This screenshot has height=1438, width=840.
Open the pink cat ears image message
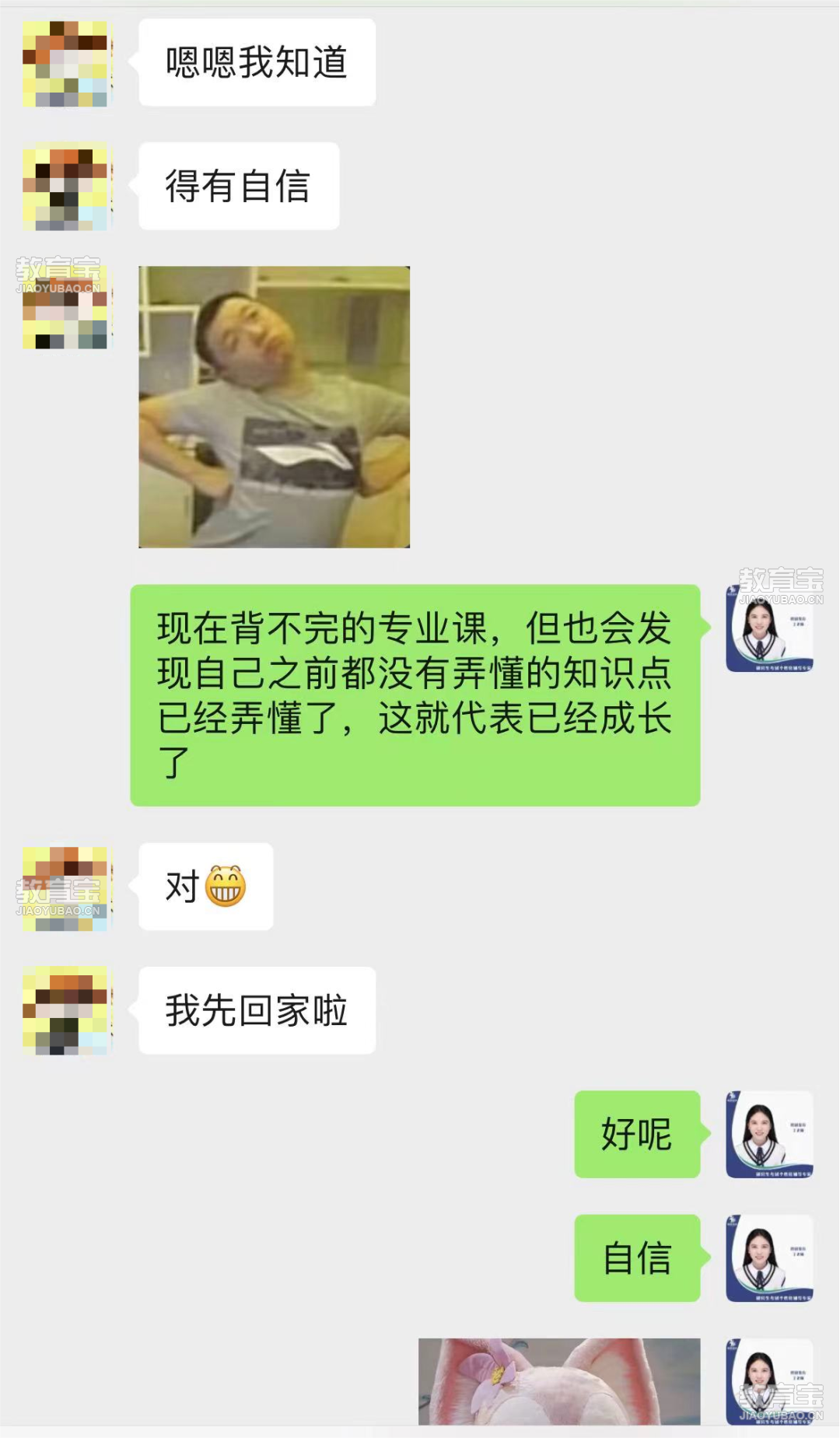pos(558,1380)
